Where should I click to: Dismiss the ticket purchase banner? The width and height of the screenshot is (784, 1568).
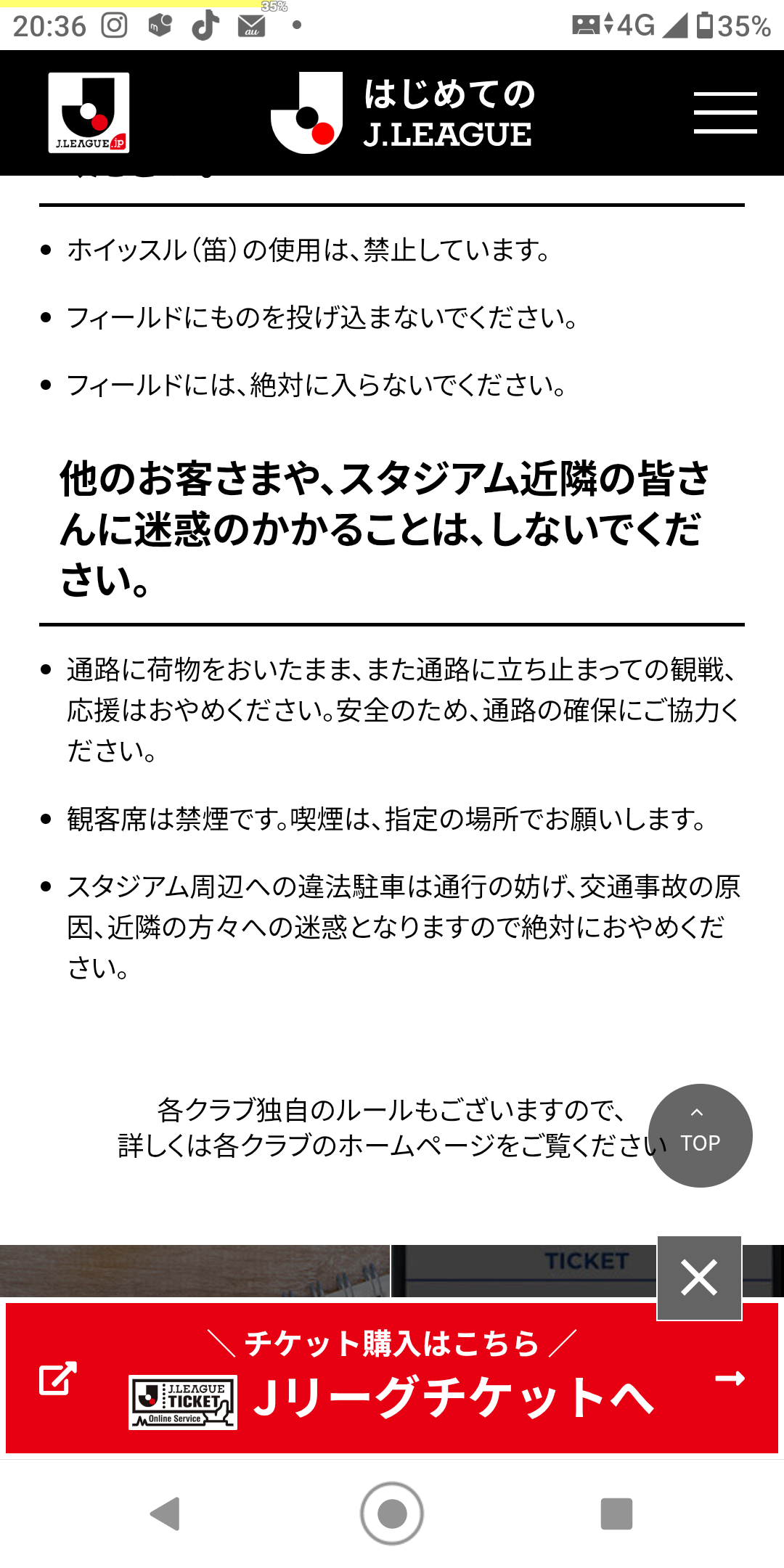coord(699,1278)
